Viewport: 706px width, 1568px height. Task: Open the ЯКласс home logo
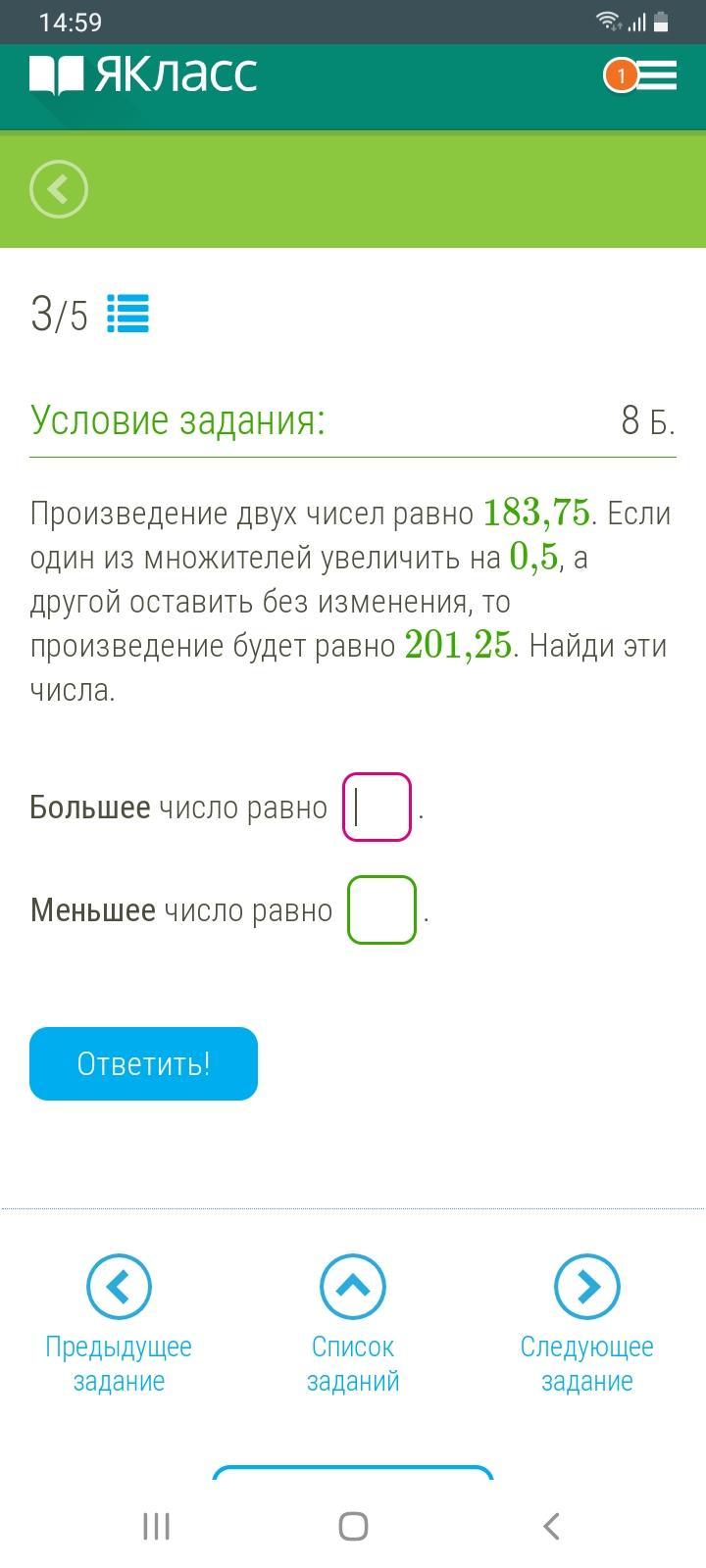click(x=143, y=74)
